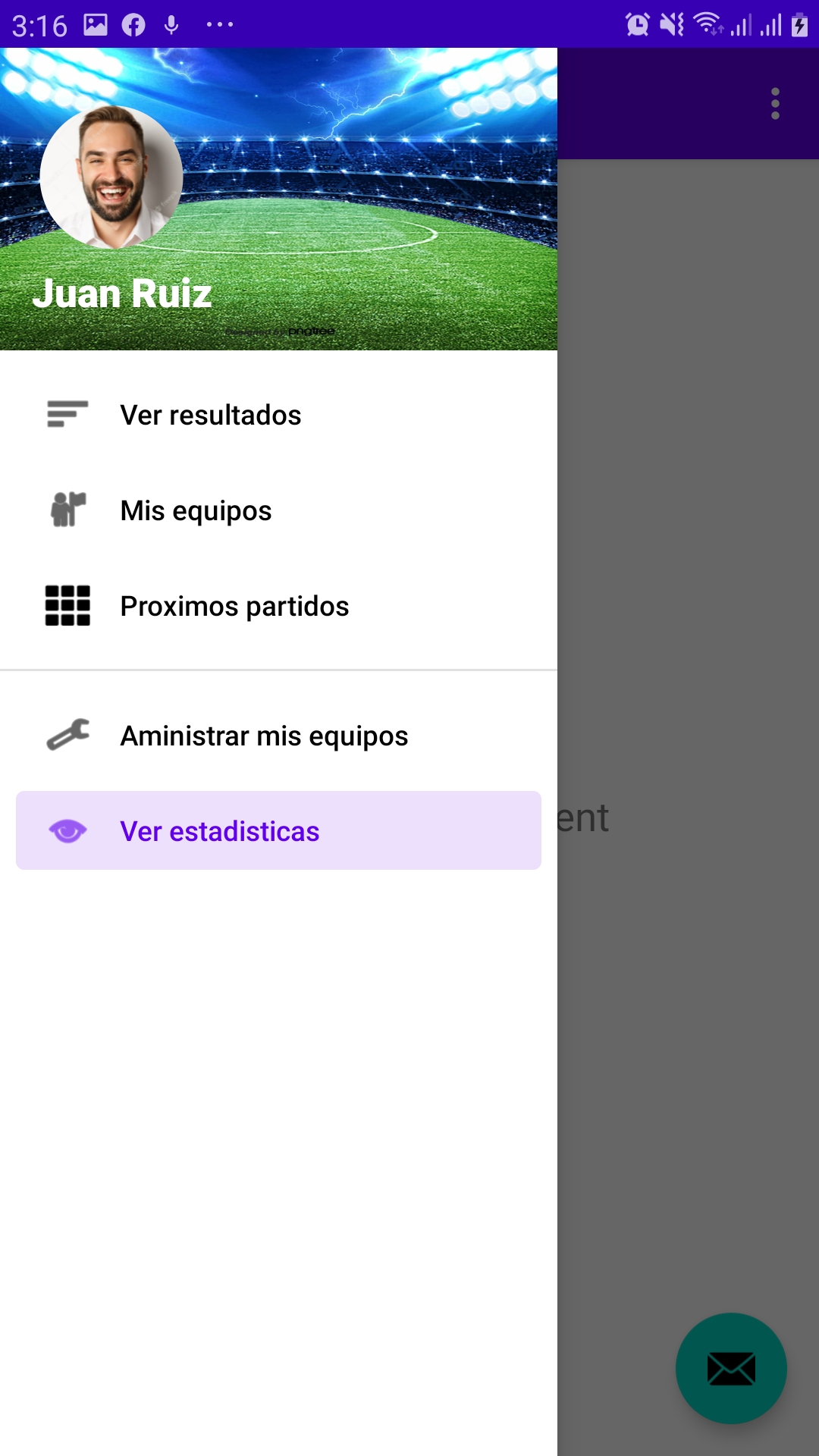This screenshot has width=819, height=1456.
Task: Select the wrench icon beside Aministrar mis equipos
Action: (67, 734)
